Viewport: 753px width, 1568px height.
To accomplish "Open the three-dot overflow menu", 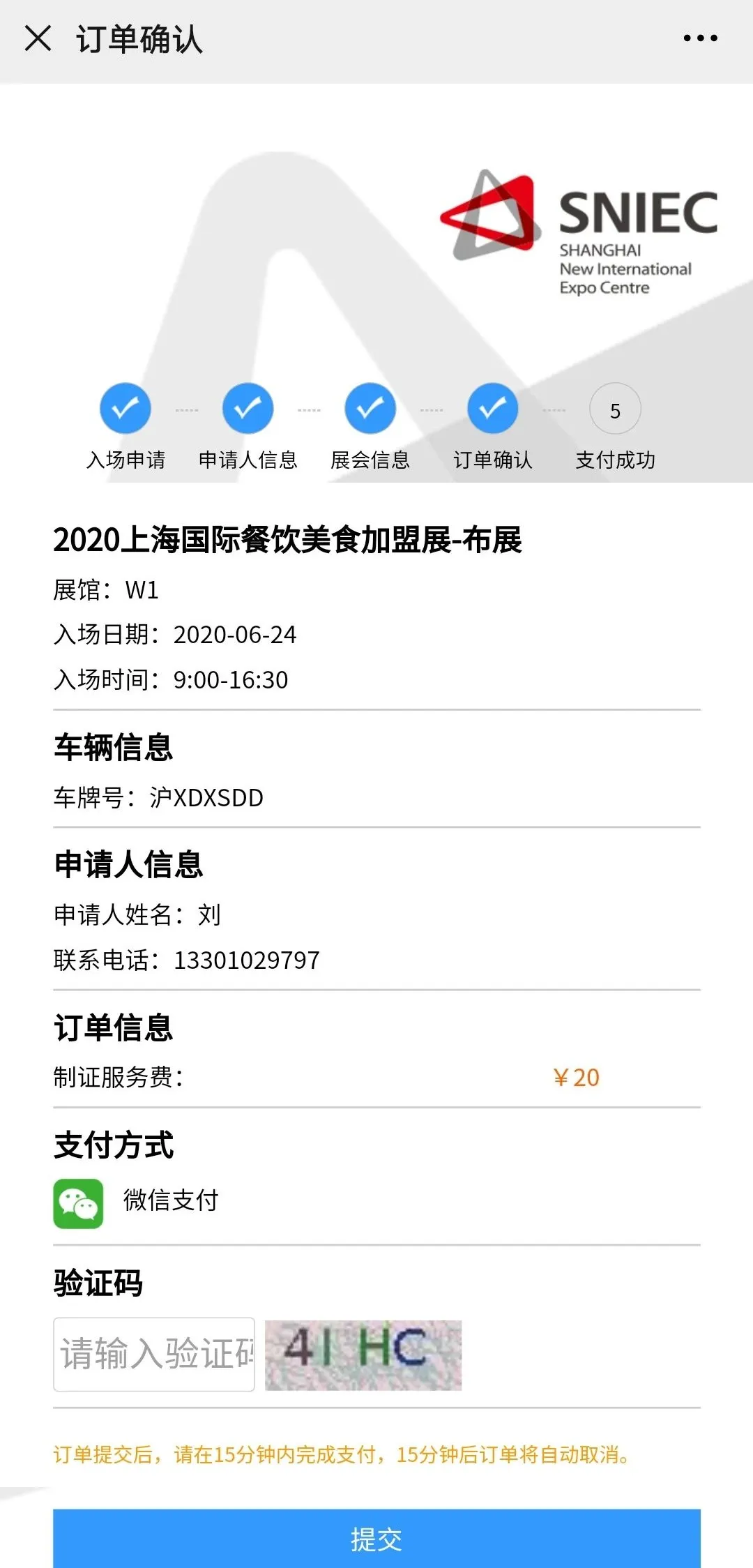I will (x=700, y=38).
